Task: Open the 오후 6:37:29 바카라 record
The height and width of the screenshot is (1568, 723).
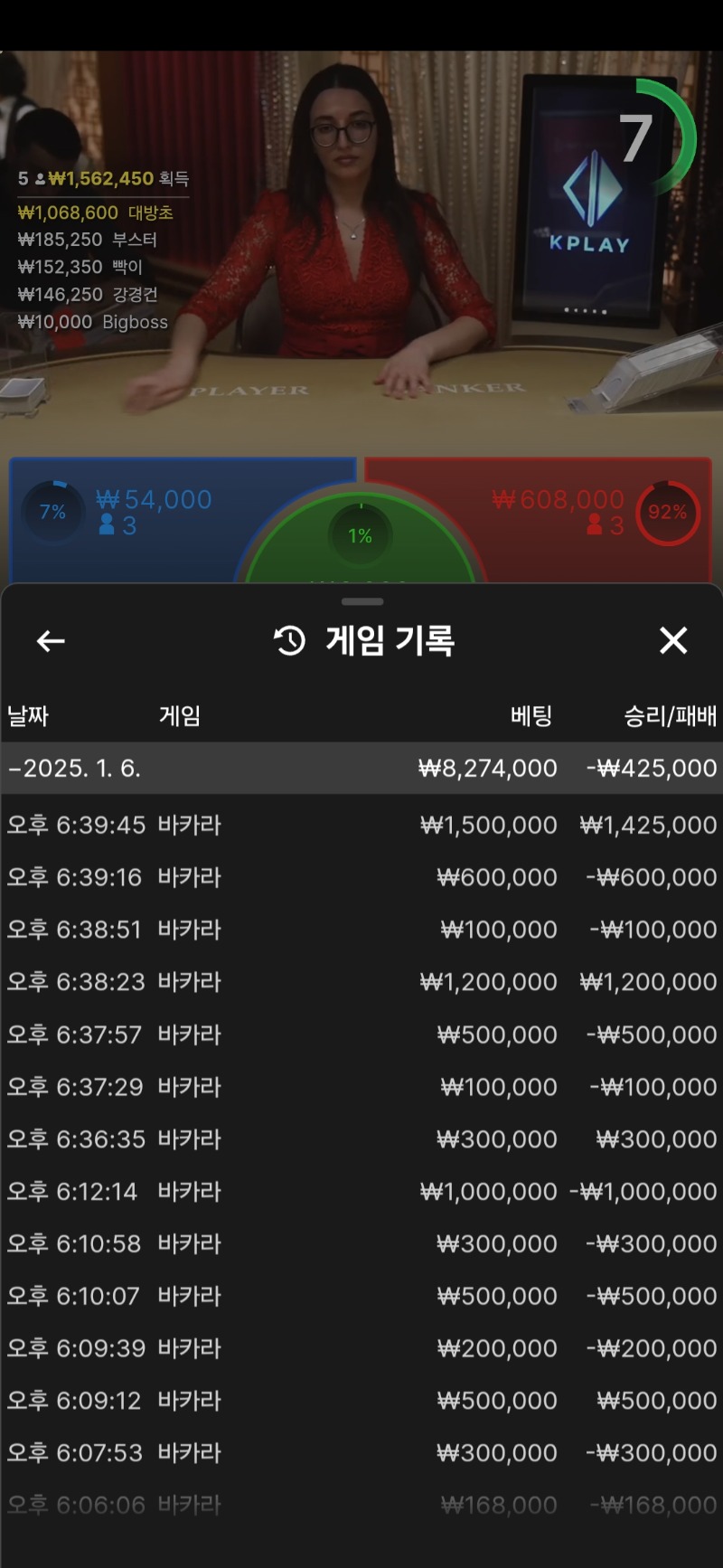Action: point(361,1087)
